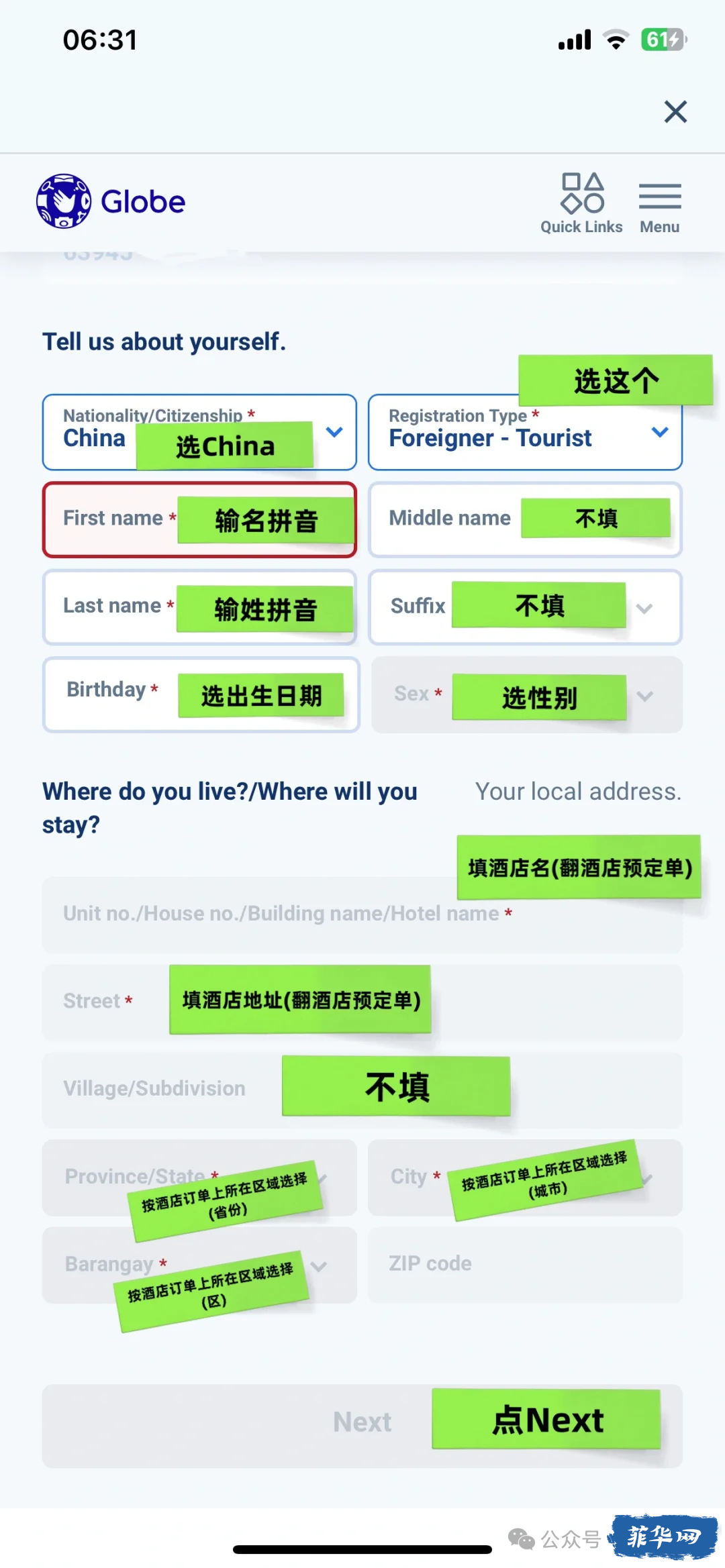Image resolution: width=725 pixels, height=1568 pixels.
Task: Expand the Suffix dropdown
Action: pos(643,608)
